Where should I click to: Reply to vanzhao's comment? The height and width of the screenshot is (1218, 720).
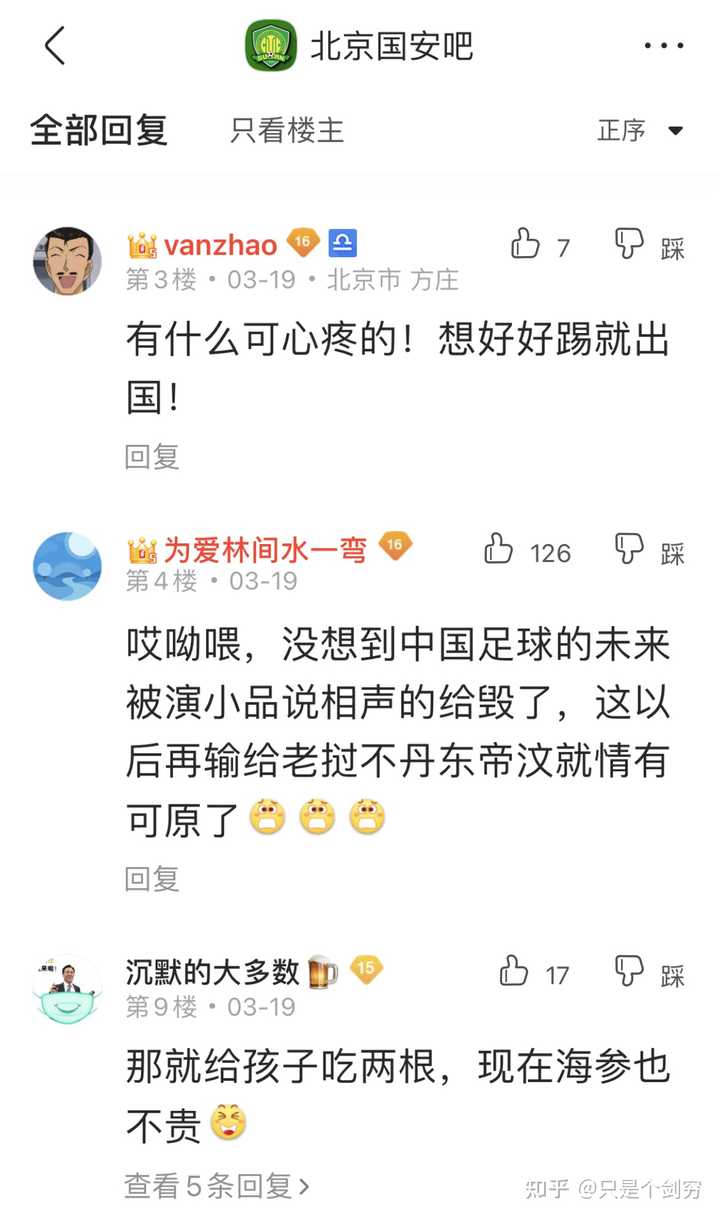point(152,457)
